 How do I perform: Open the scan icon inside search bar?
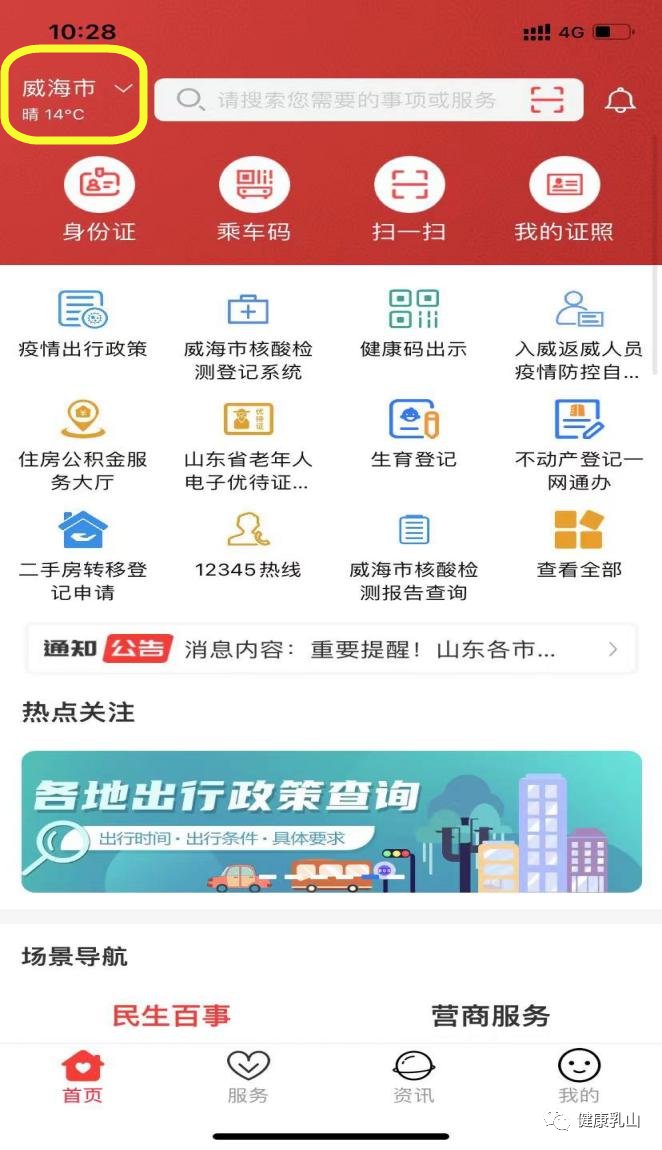546,100
